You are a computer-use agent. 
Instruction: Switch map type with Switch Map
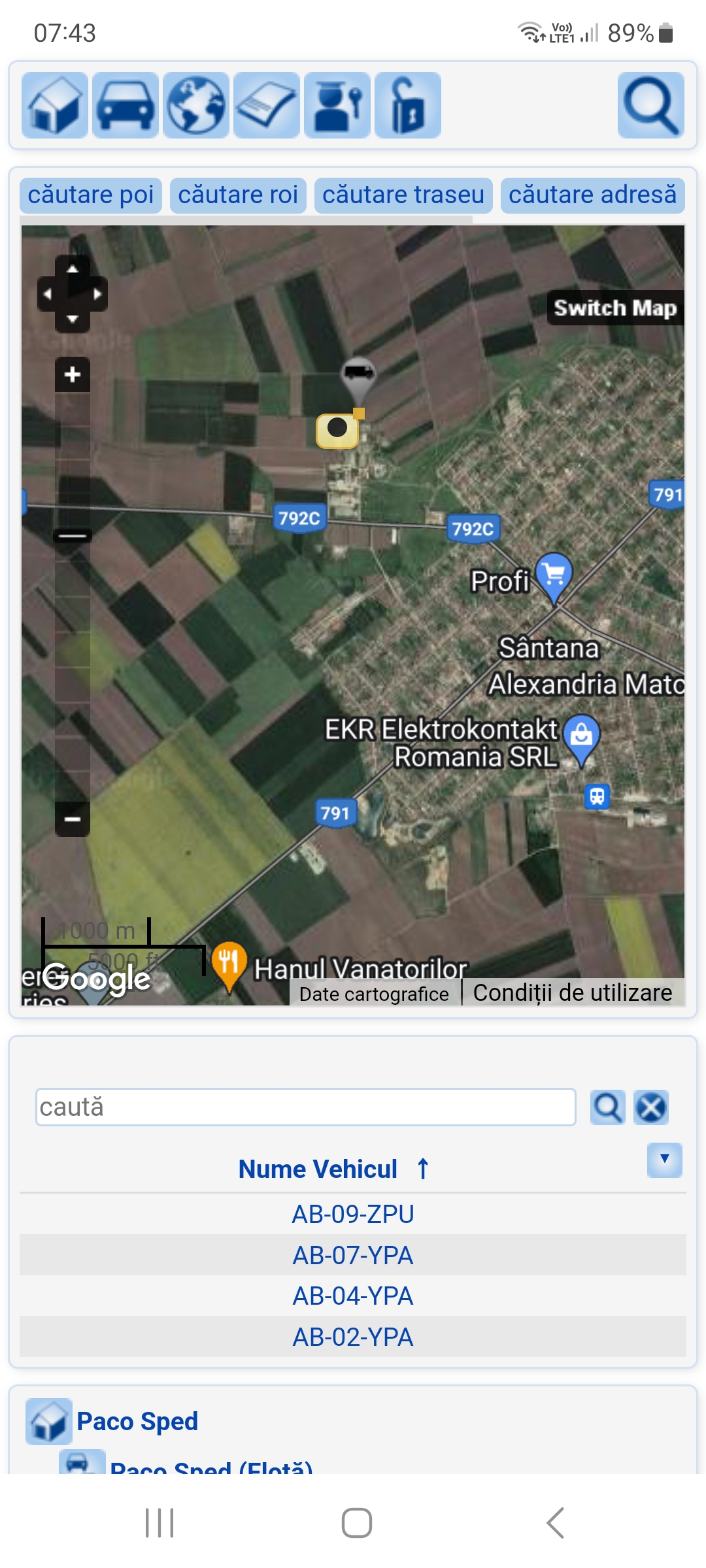tap(615, 308)
